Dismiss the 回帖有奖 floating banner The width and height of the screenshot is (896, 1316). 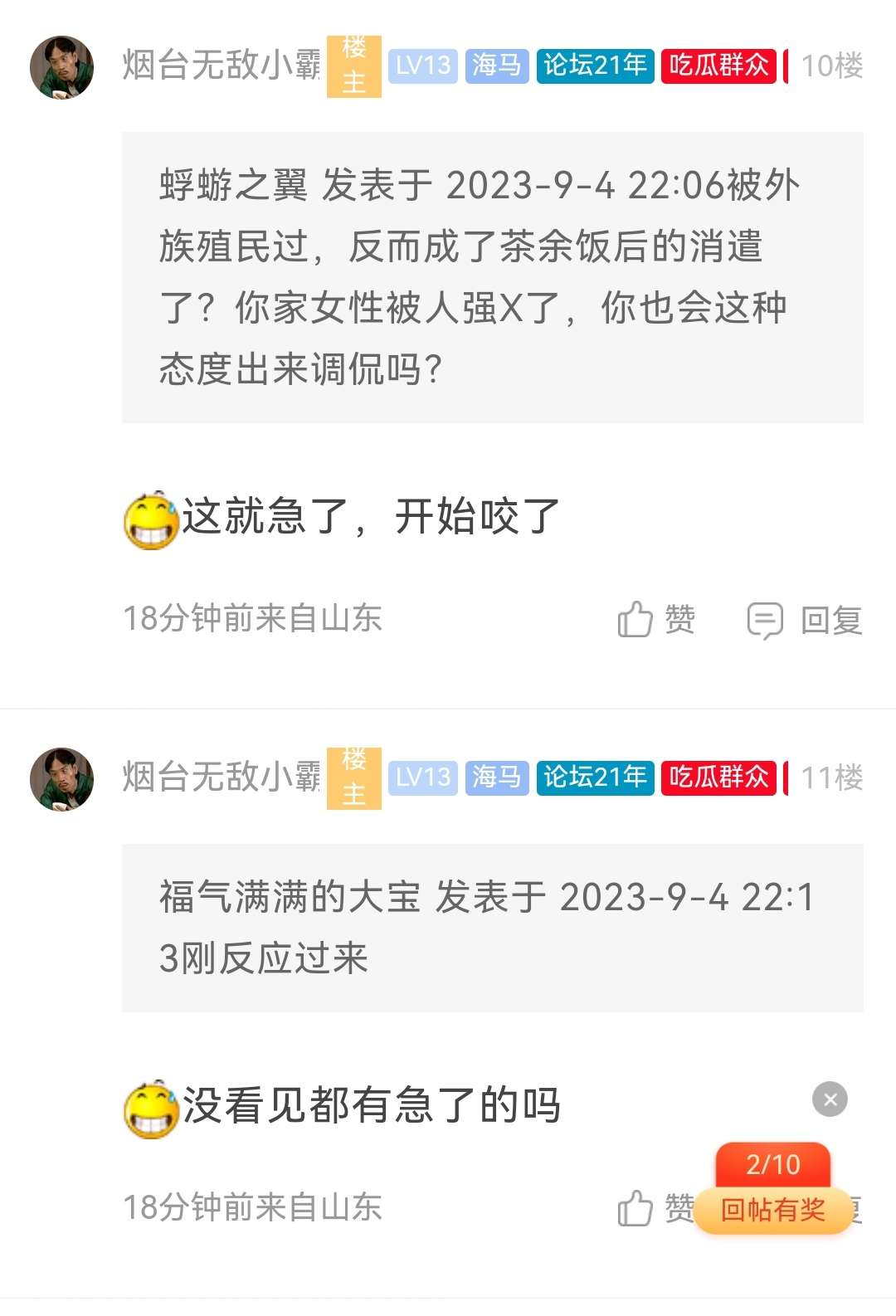(x=830, y=1100)
